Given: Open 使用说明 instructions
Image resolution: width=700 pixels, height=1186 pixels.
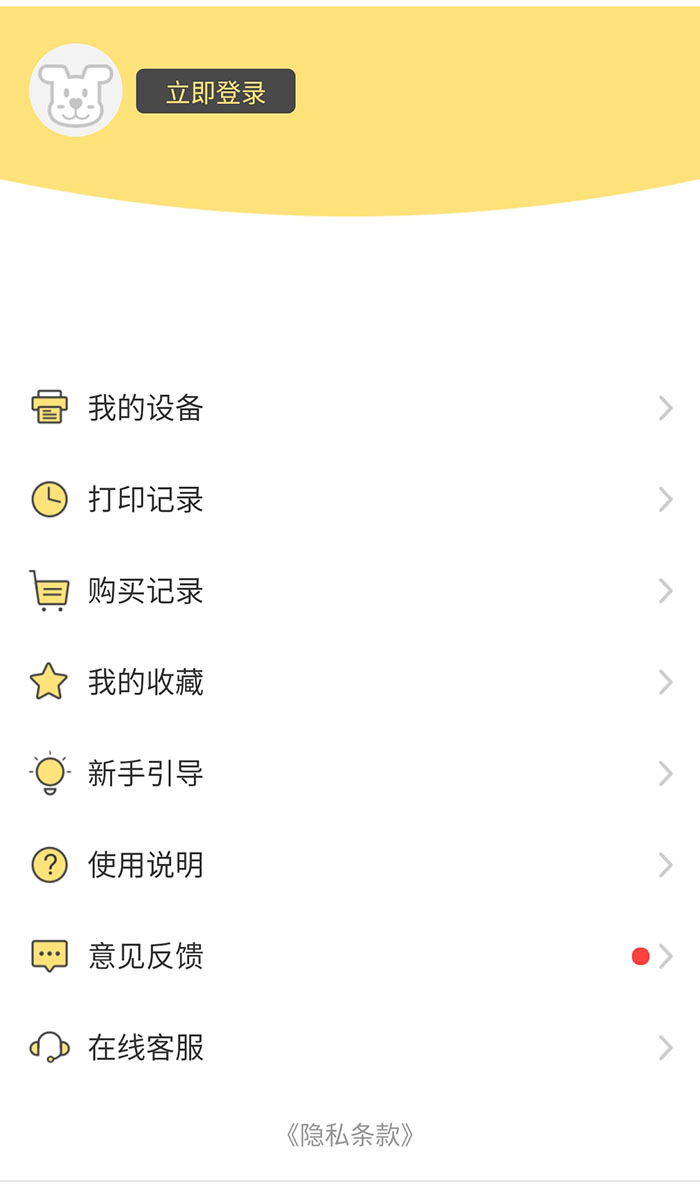Looking at the screenshot, I should pyautogui.click(x=350, y=865).
